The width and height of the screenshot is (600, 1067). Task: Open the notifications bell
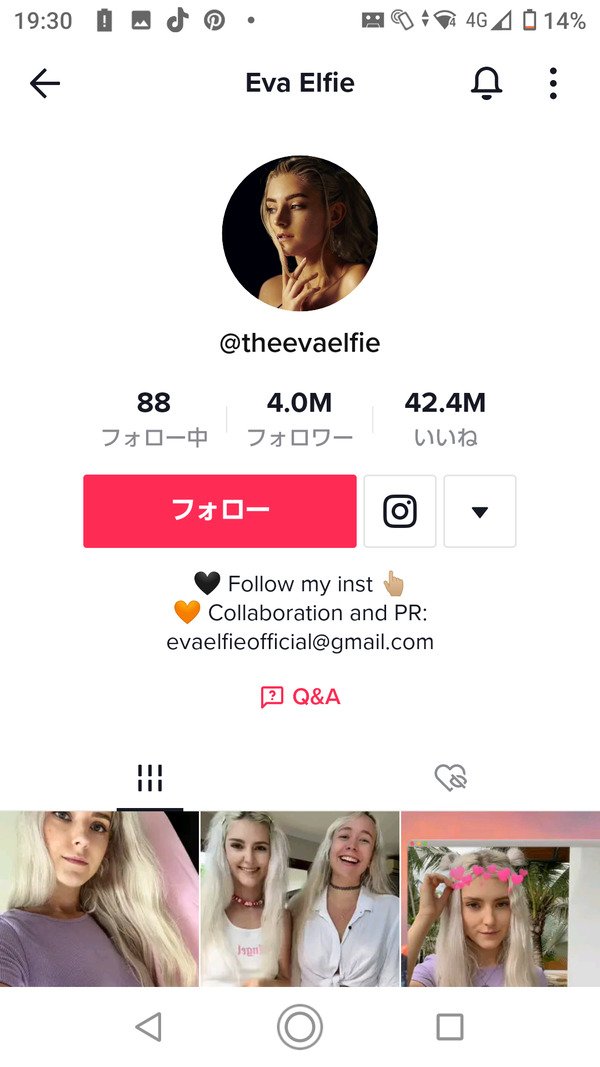pos(486,84)
